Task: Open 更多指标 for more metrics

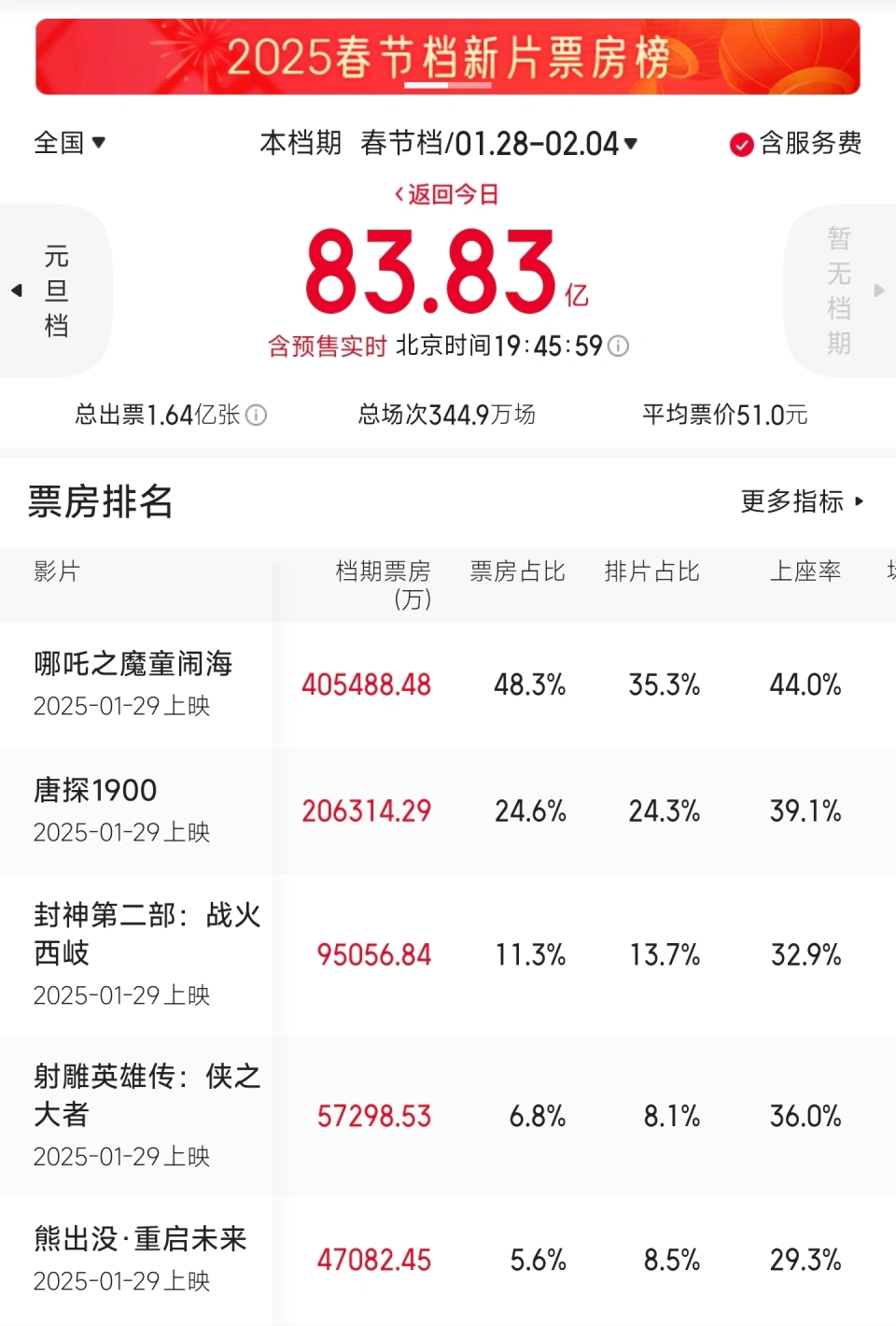Action: click(802, 501)
